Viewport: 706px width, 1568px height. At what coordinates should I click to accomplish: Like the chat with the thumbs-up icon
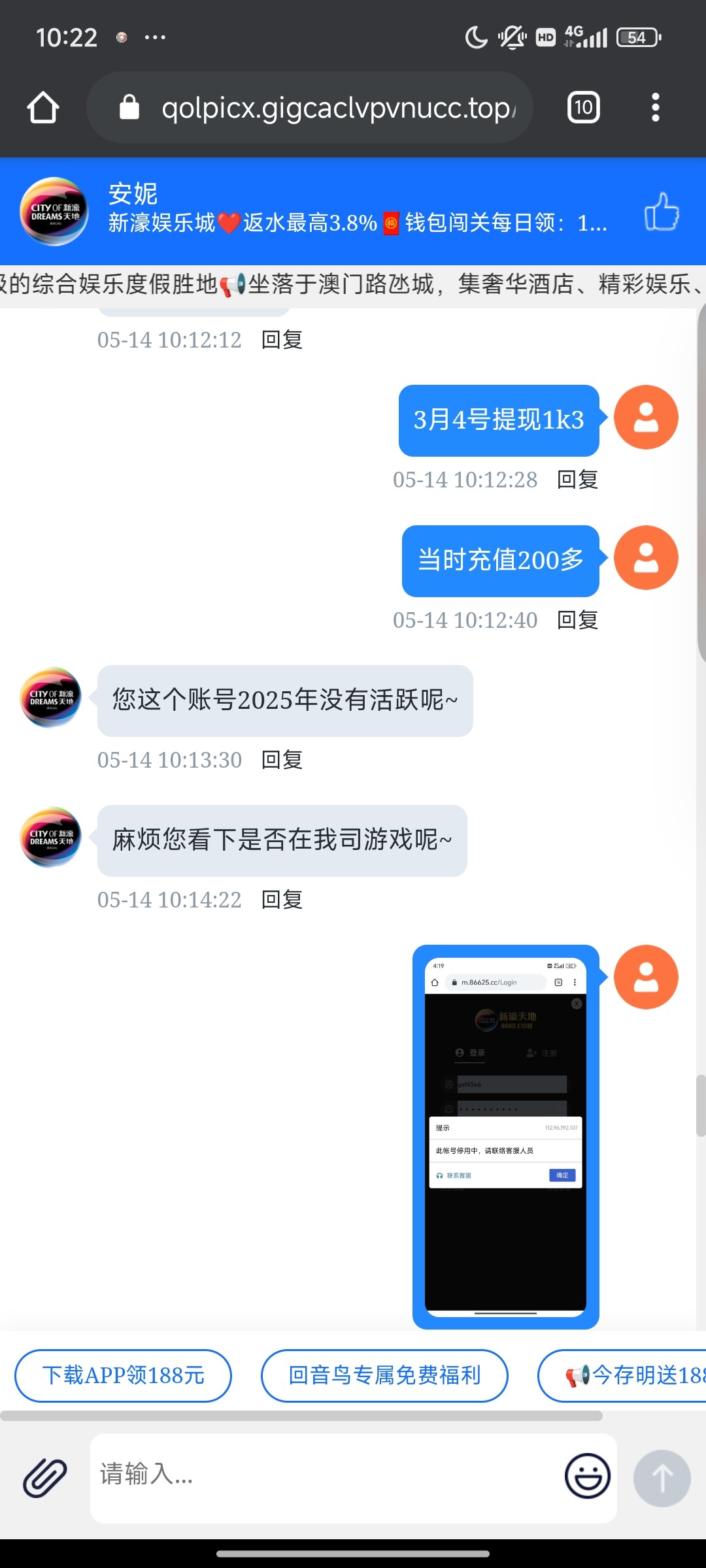(x=664, y=212)
